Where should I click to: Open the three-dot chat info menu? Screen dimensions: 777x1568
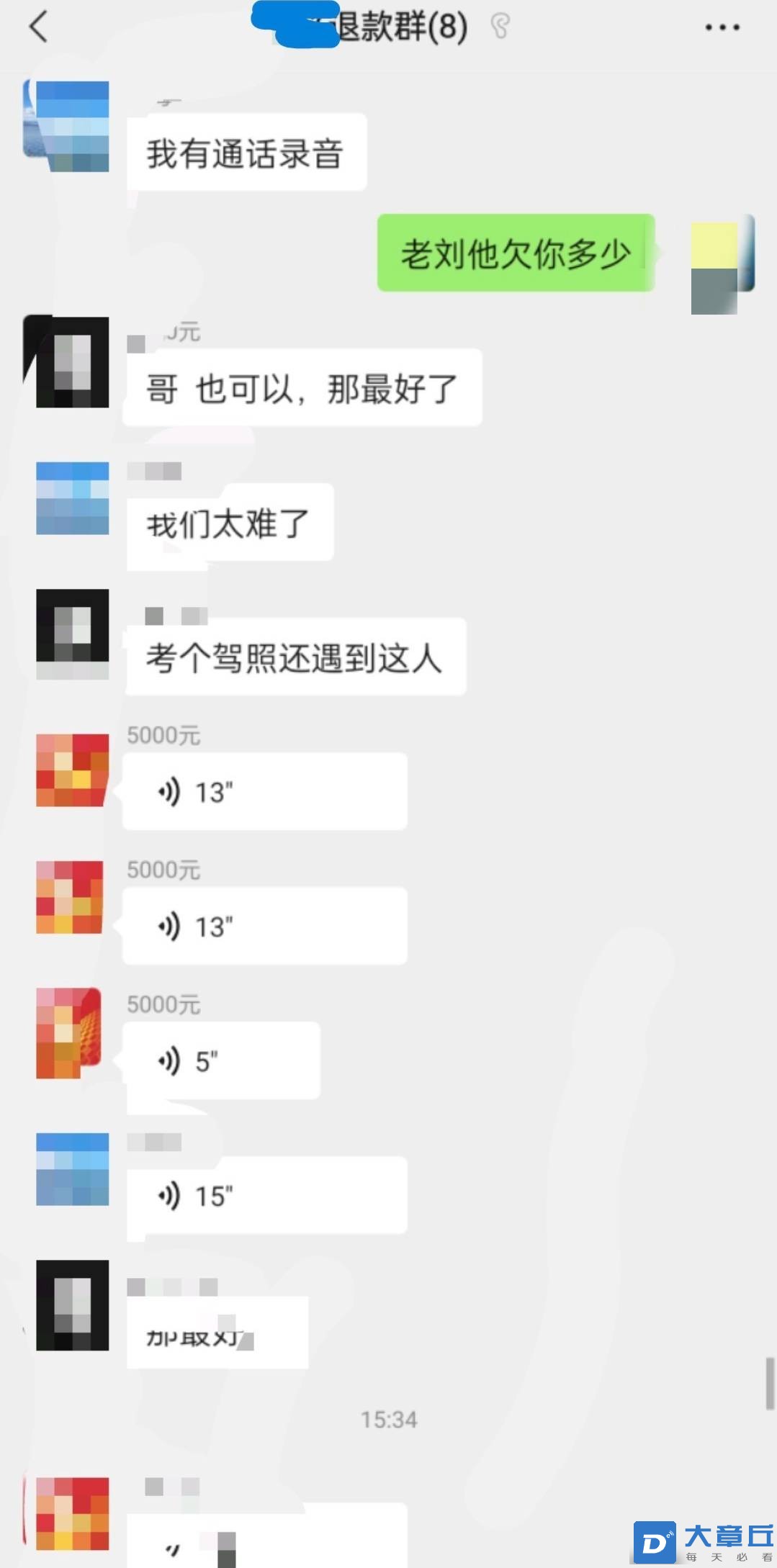click(x=722, y=27)
